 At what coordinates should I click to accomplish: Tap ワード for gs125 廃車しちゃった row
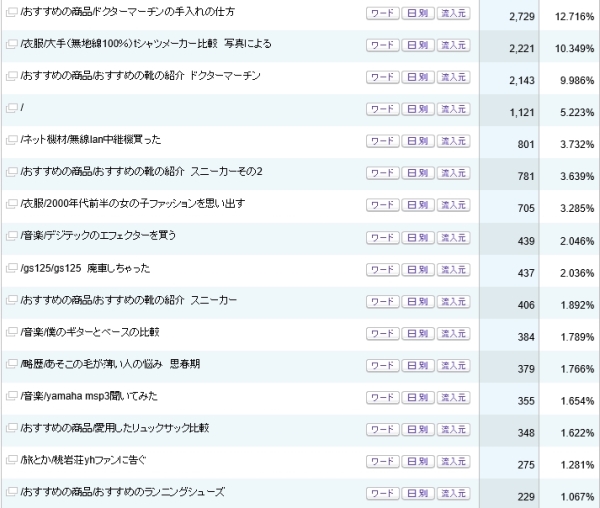click(381, 269)
